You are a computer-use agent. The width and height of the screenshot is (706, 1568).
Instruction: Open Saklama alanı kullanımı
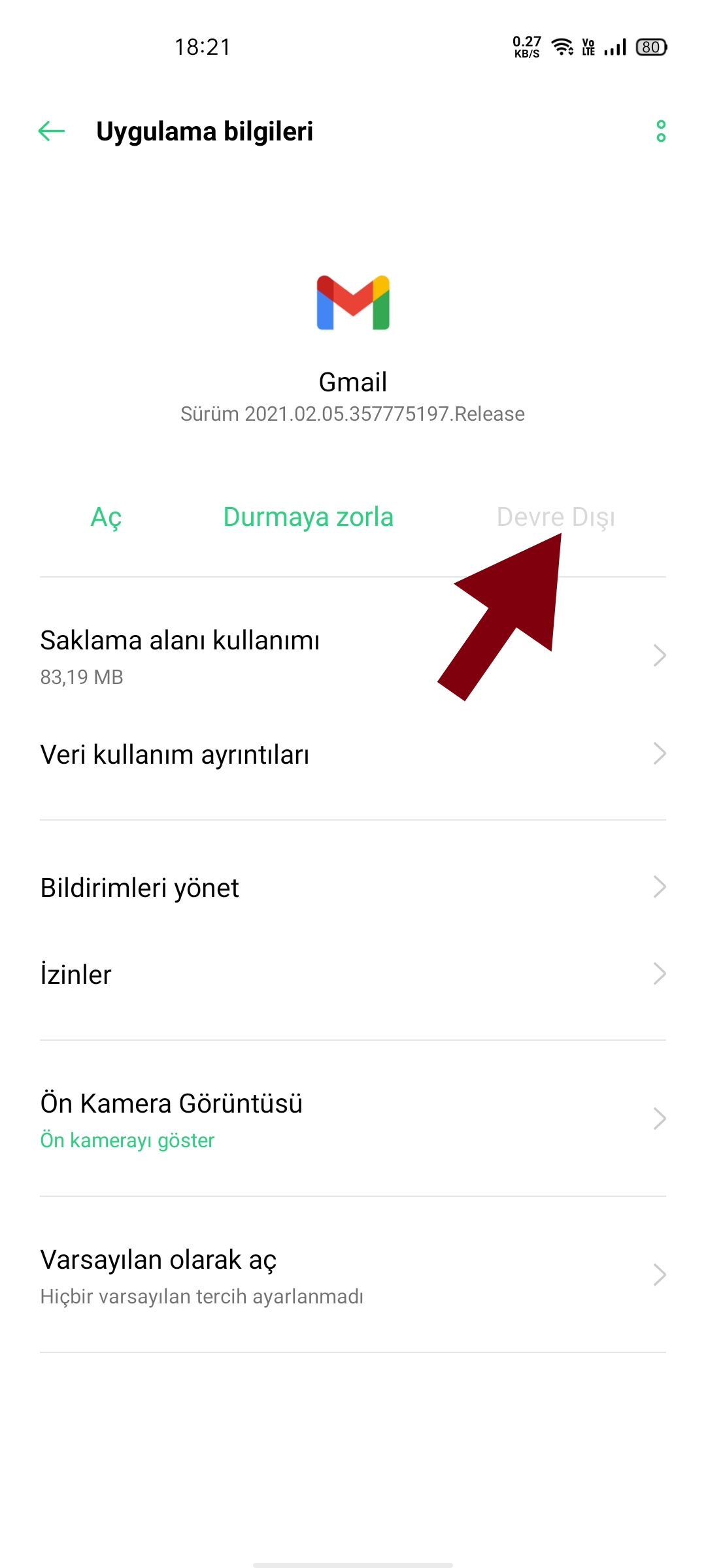click(x=353, y=656)
